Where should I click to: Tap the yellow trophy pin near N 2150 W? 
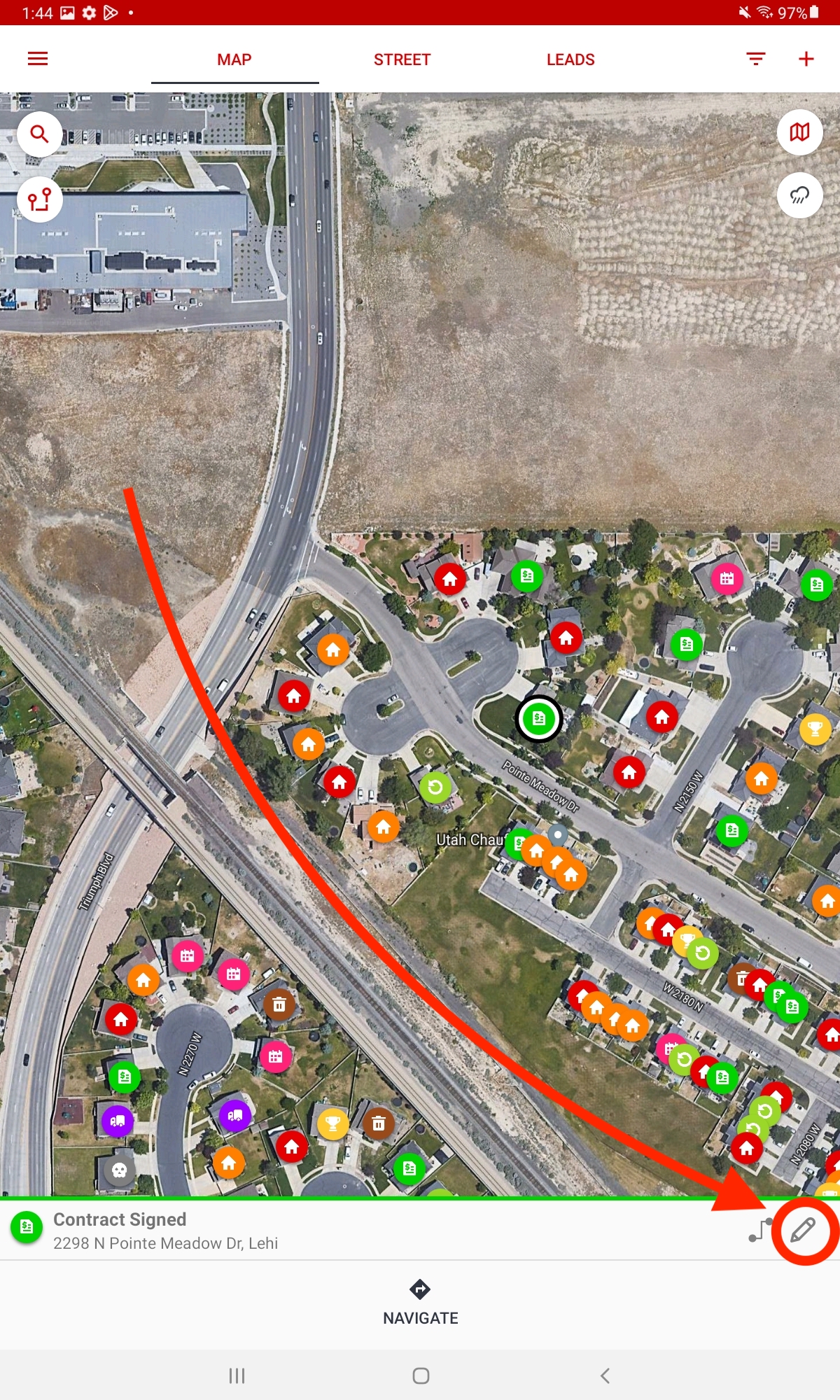point(815,729)
